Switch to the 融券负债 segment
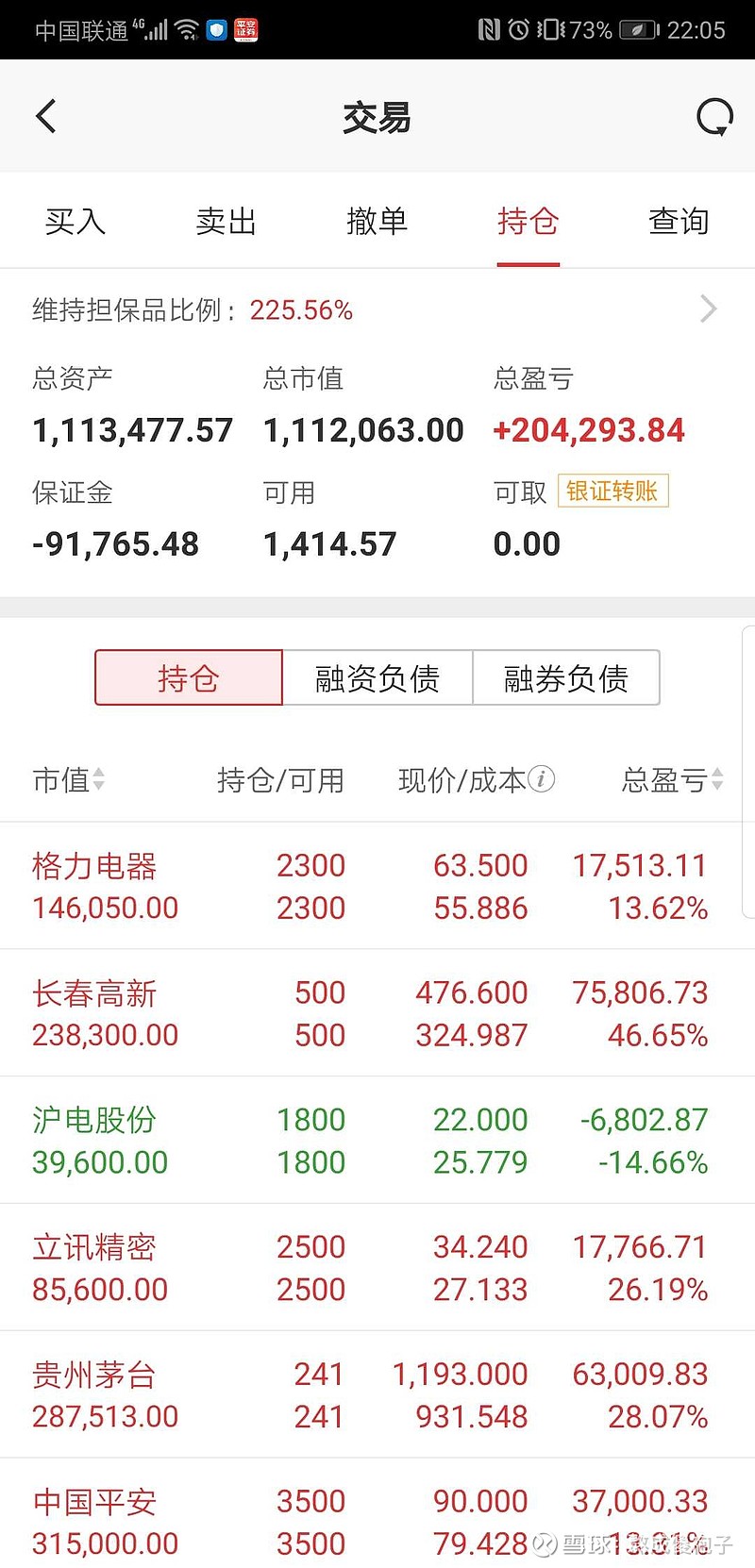This screenshot has height=1568, width=755. point(566,677)
